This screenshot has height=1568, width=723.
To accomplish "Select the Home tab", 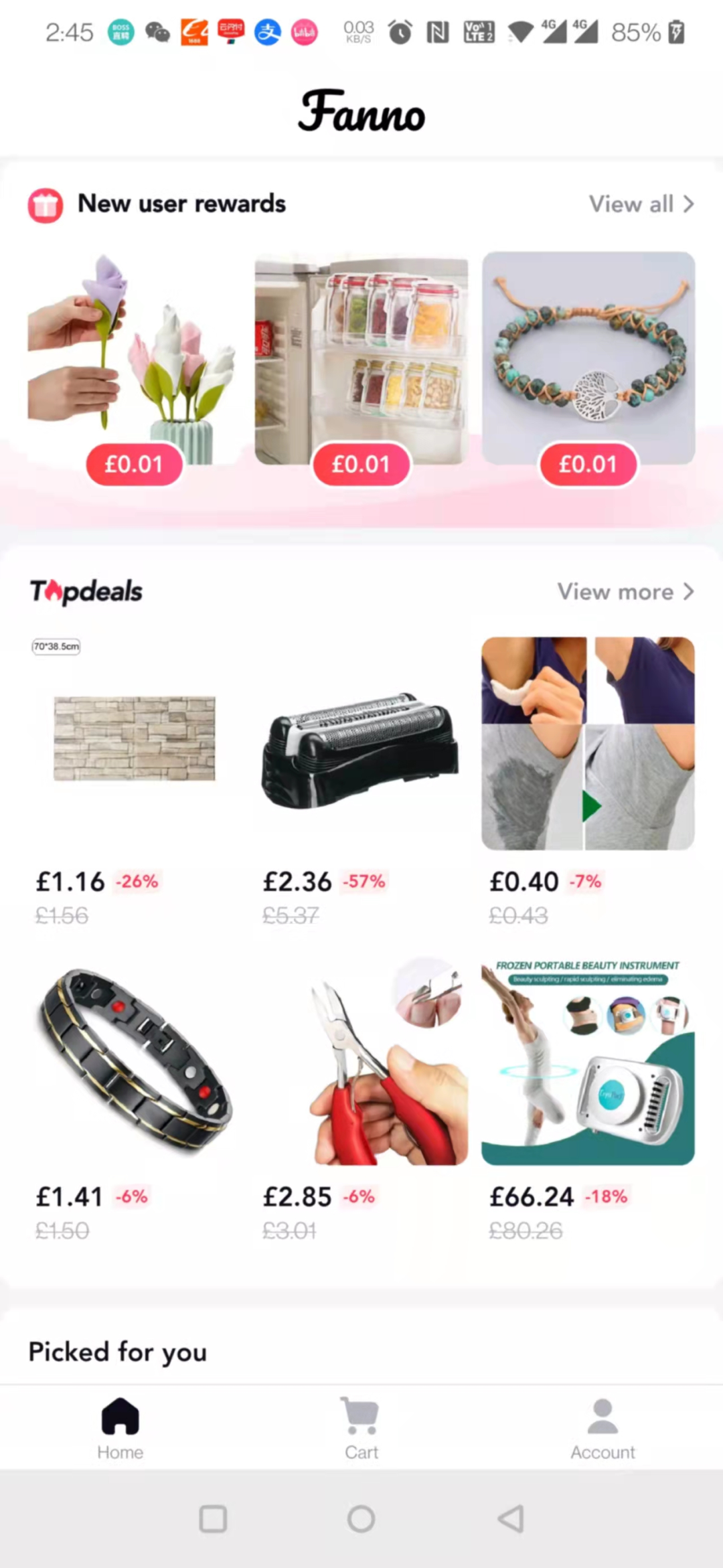I will [x=120, y=1427].
